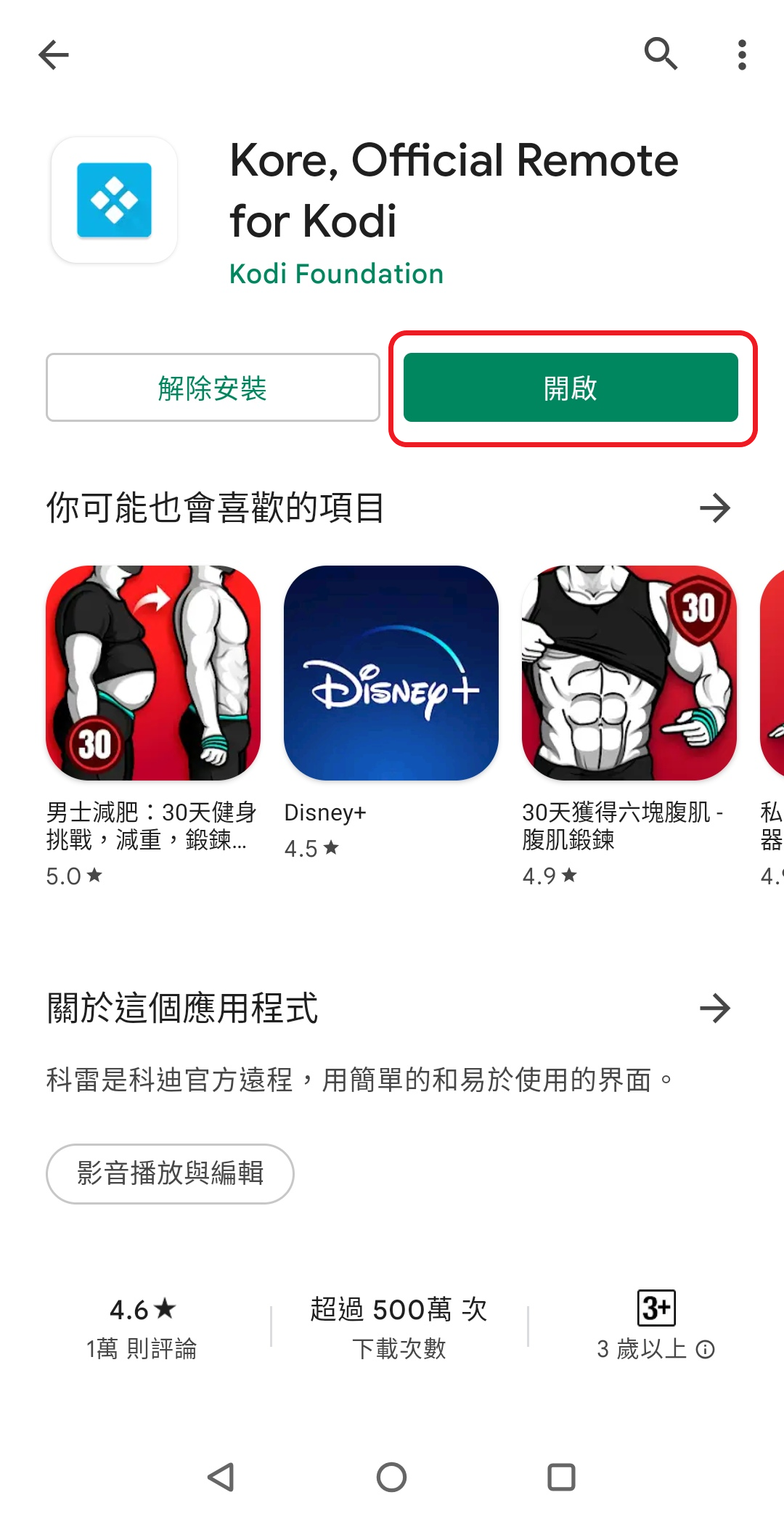Open the system recent apps button

click(x=561, y=1477)
